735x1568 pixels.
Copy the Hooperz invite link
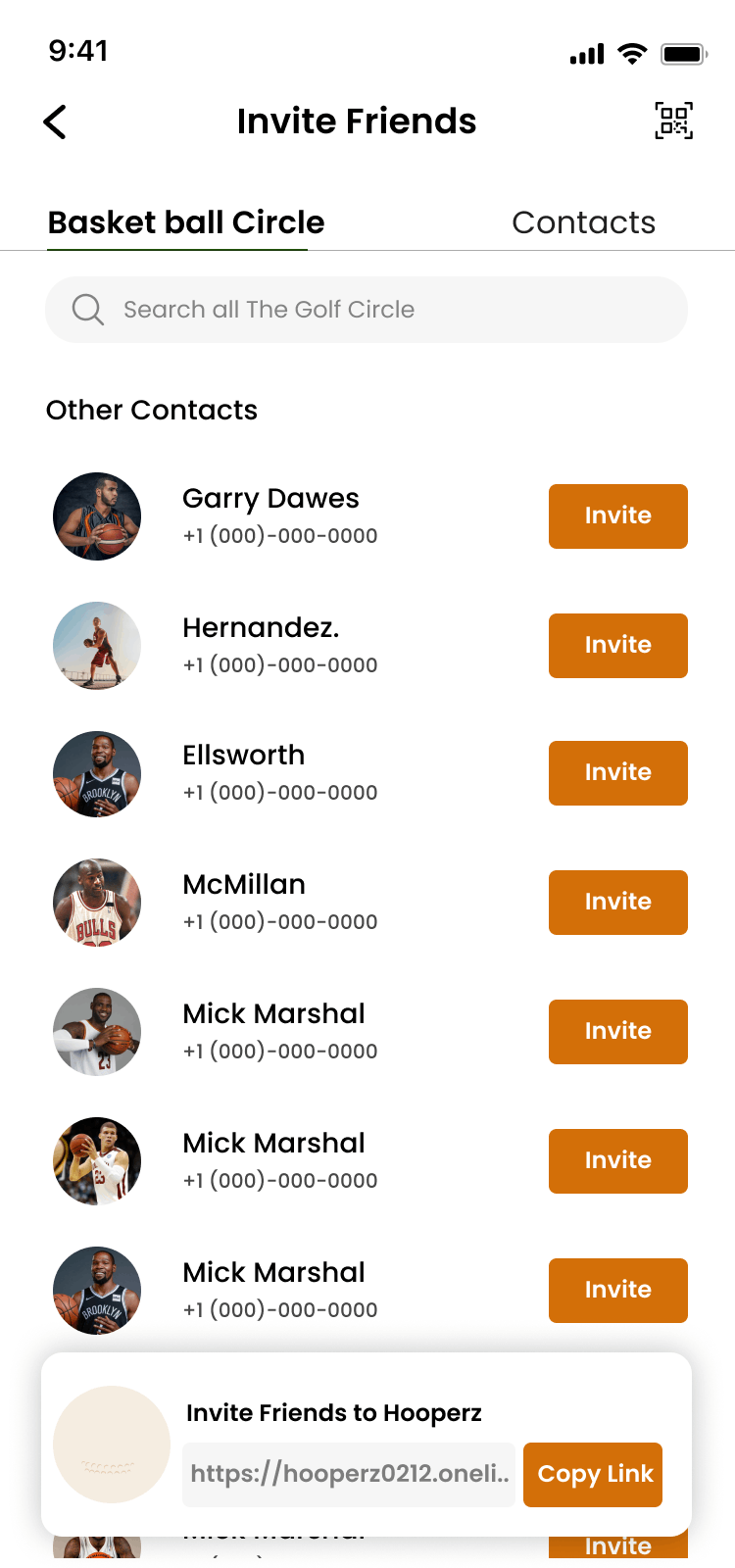[x=593, y=1475]
